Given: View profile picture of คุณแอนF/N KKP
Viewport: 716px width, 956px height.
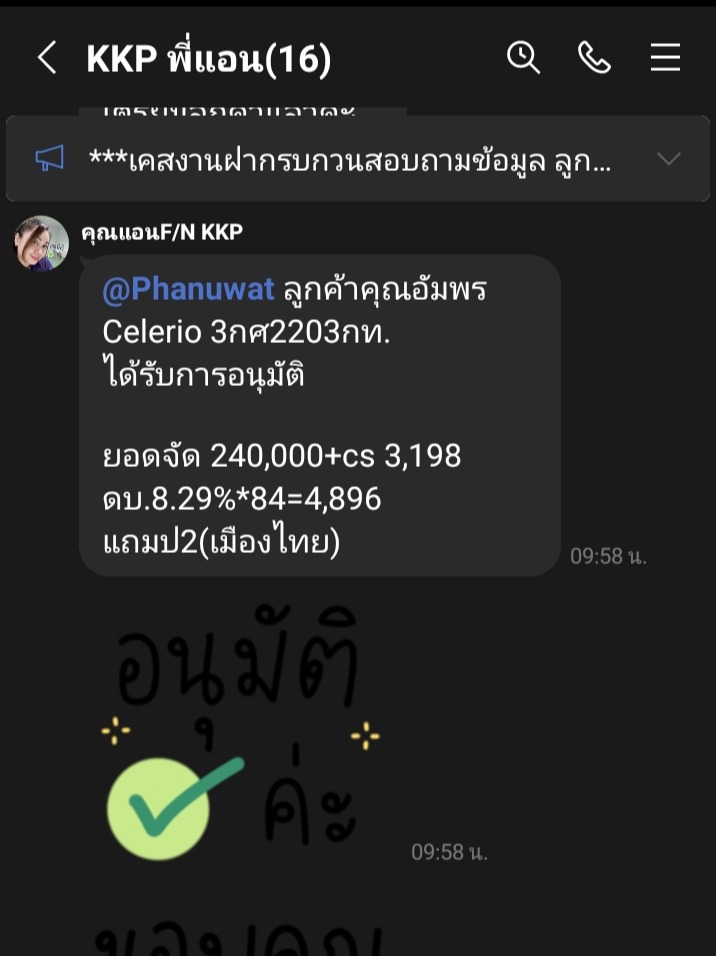Looking at the screenshot, I should (41, 243).
